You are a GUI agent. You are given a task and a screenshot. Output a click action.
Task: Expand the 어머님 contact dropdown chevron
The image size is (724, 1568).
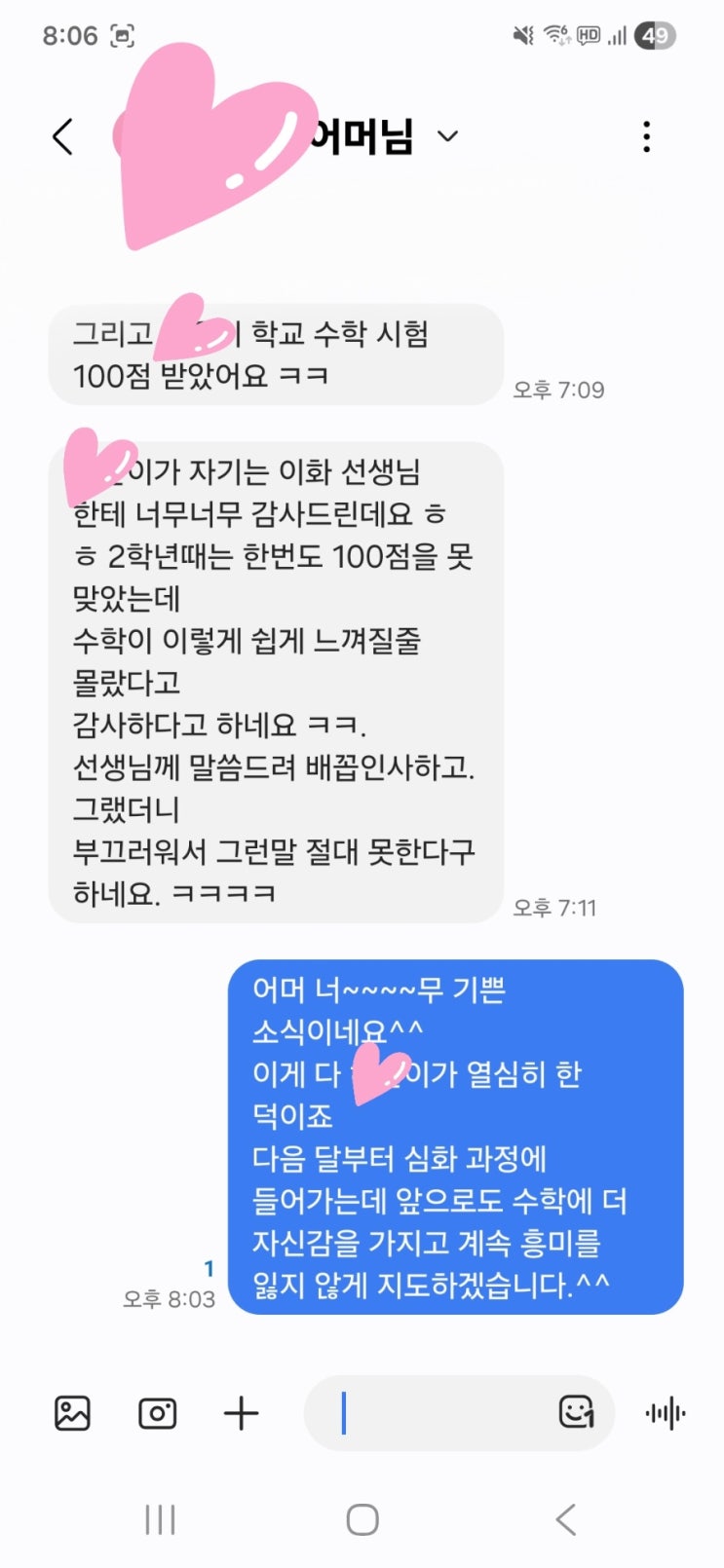[x=447, y=136]
